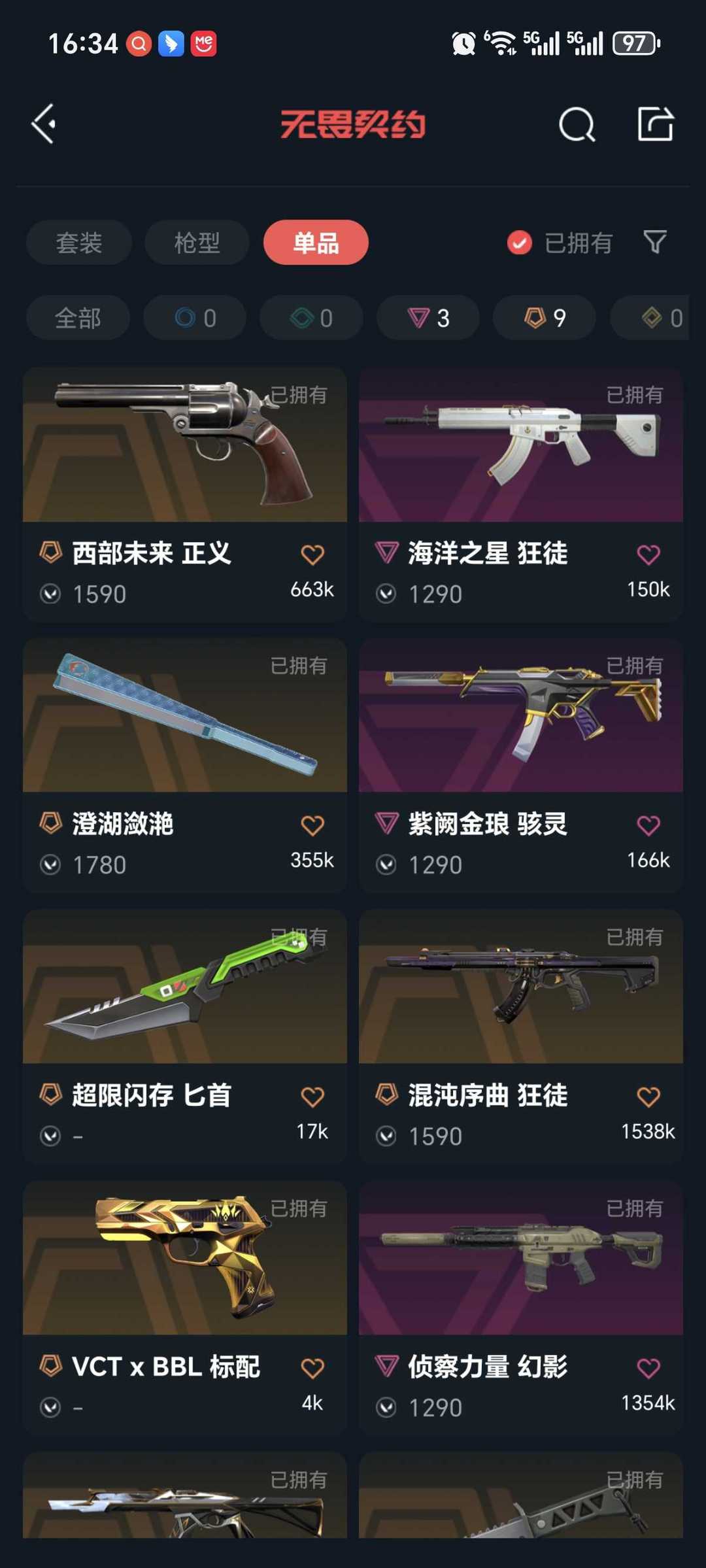The height and width of the screenshot is (1568, 706).
Task: Open the funnel filter icon
Action: click(x=655, y=243)
